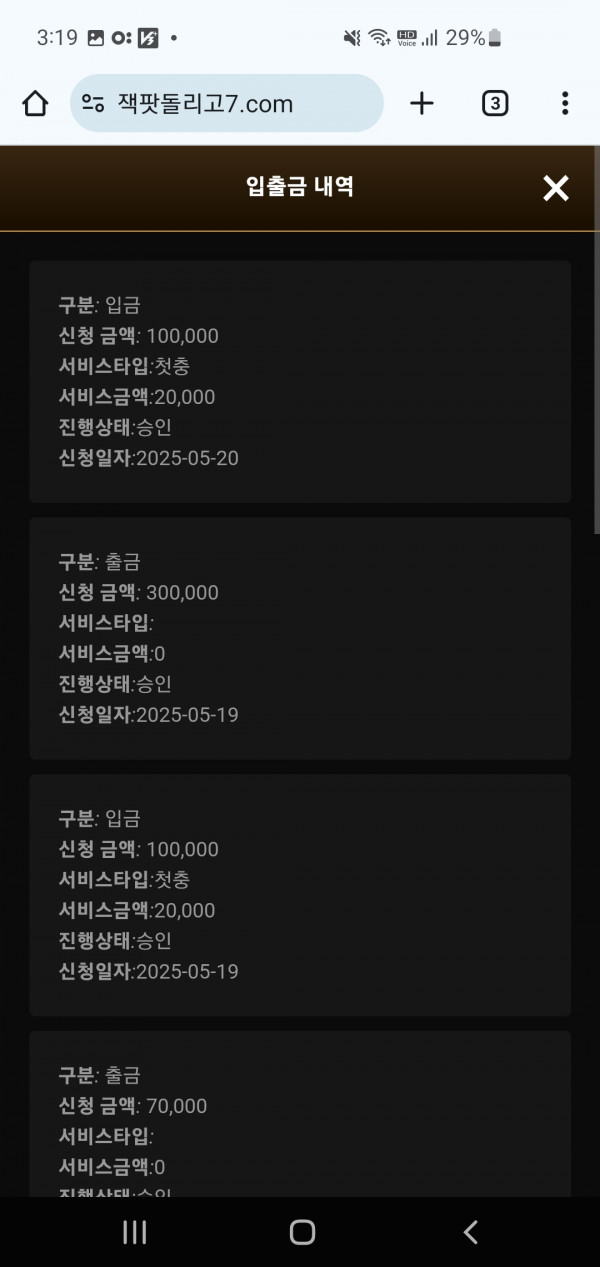600x1267 pixels.
Task: Tap the system back button
Action: [x=471, y=1232]
